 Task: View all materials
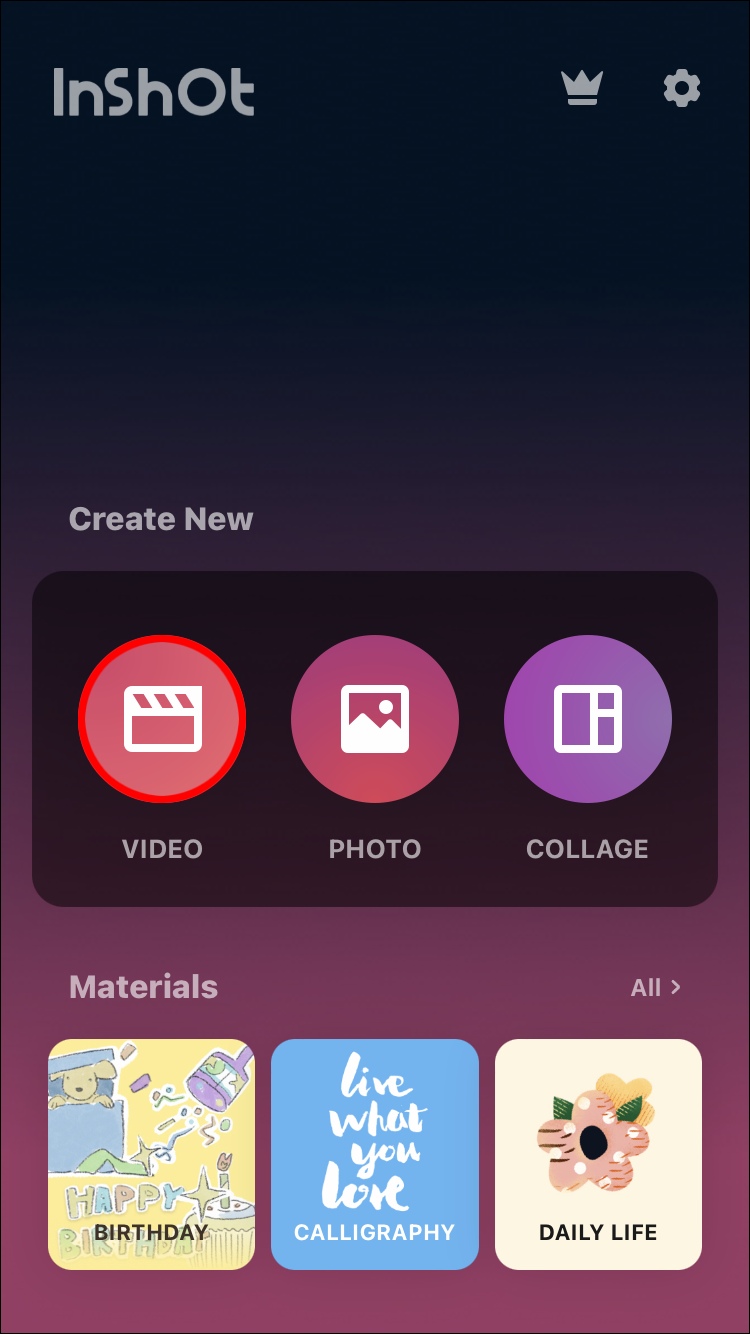point(656,987)
